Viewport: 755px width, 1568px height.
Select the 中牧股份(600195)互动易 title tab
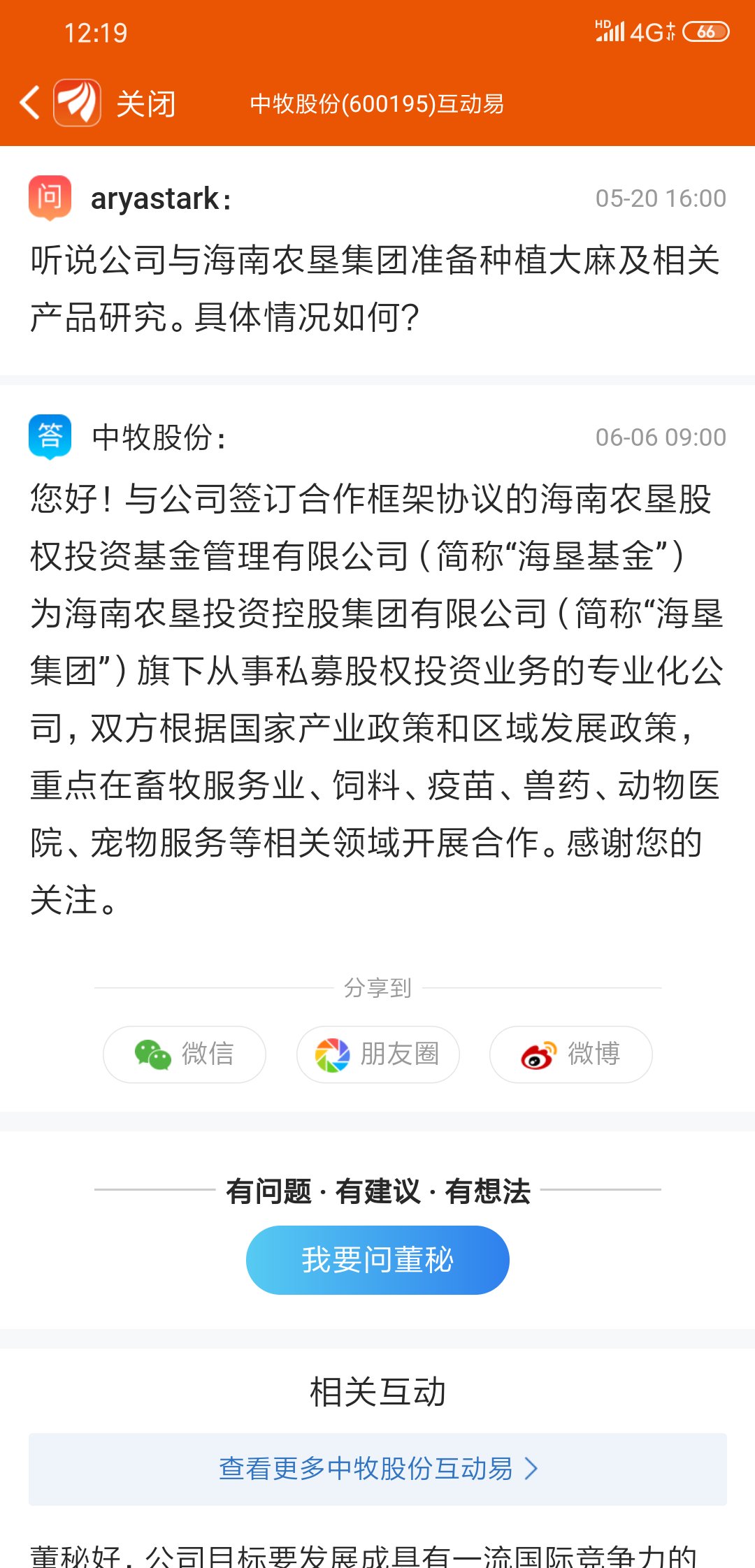pos(377,105)
